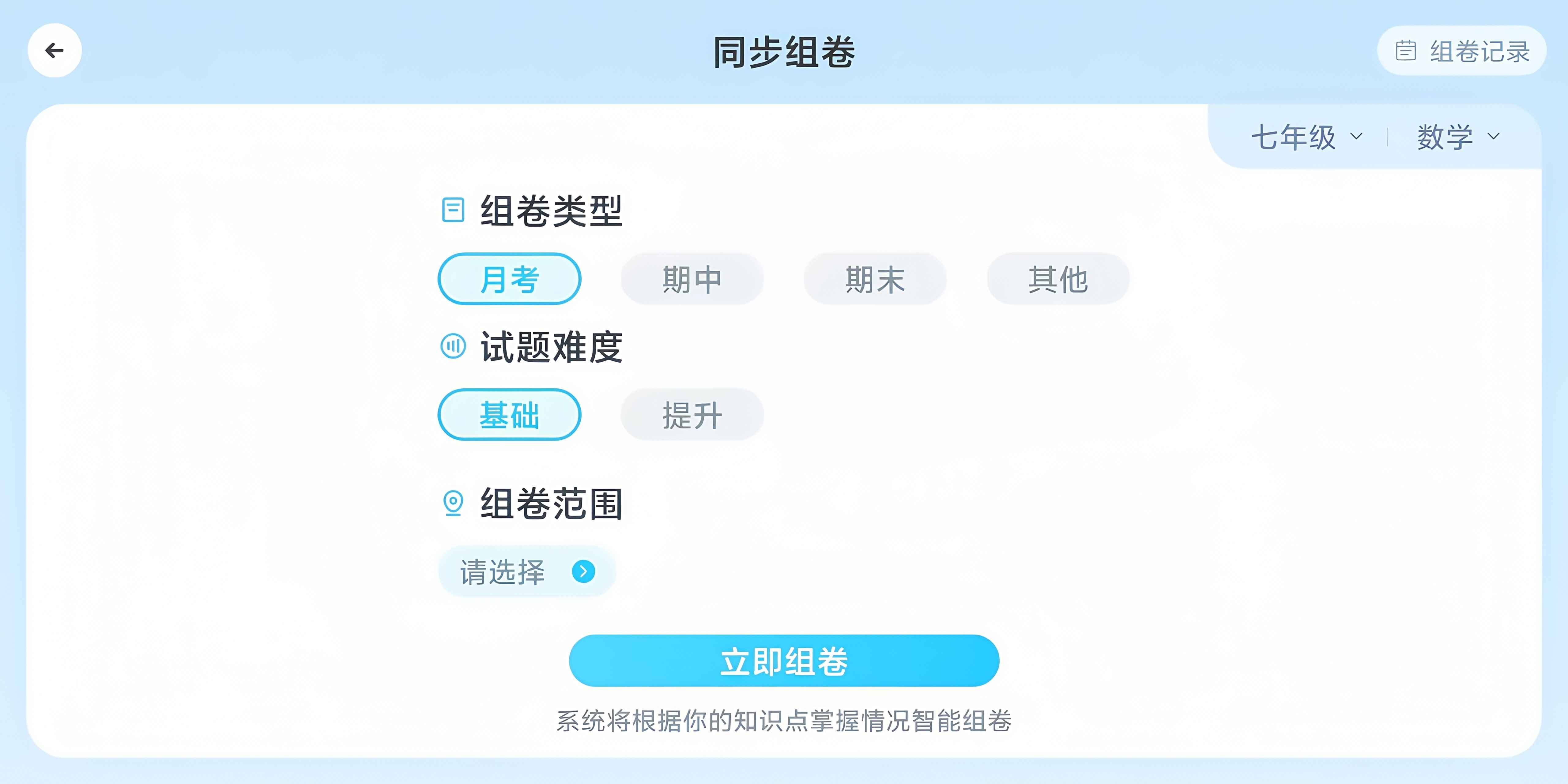Screen dimensions: 1568x784
Task: Switch difficulty to 提升
Action: (x=692, y=415)
